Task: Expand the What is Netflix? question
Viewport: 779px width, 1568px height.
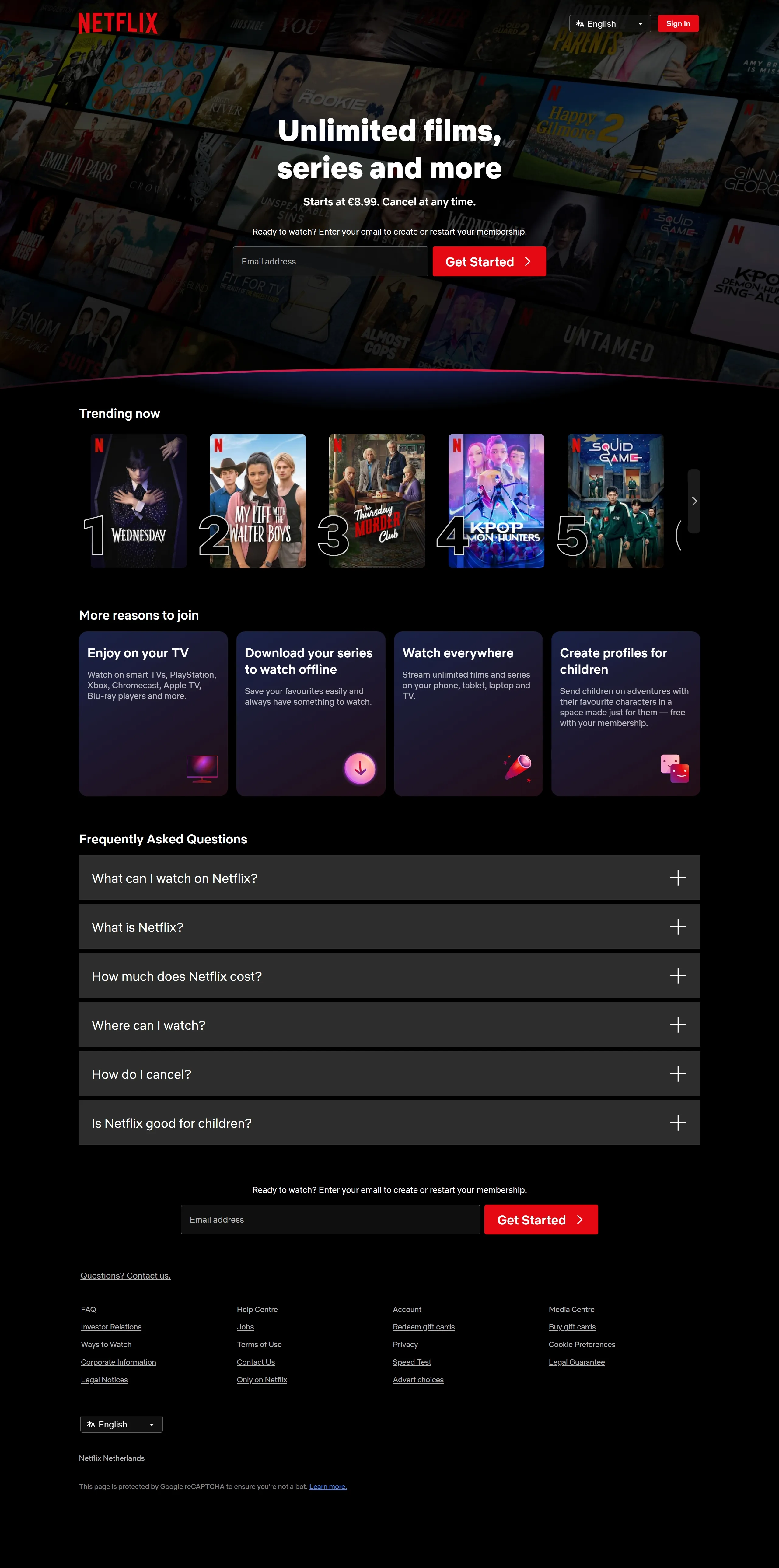Action: [x=389, y=927]
